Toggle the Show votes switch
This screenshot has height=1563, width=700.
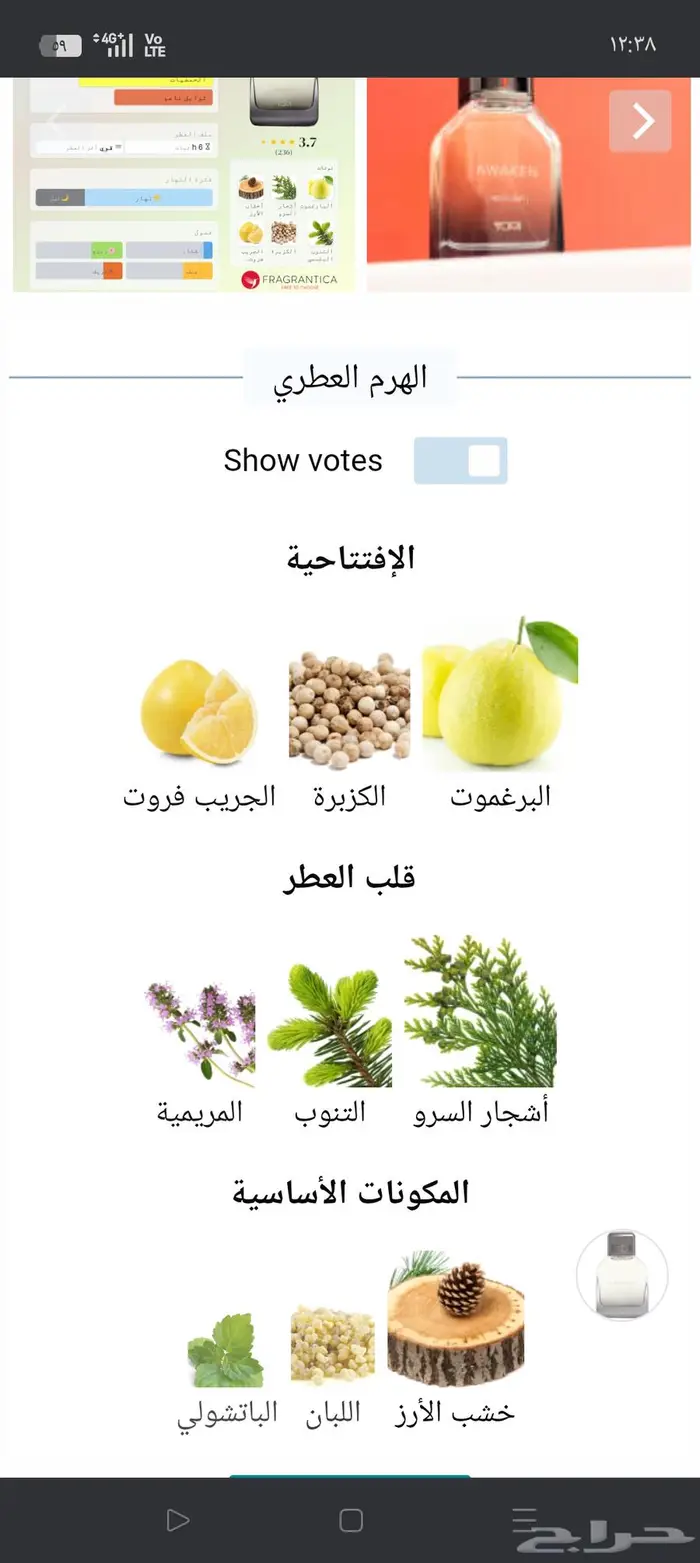click(x=461, y=461)
